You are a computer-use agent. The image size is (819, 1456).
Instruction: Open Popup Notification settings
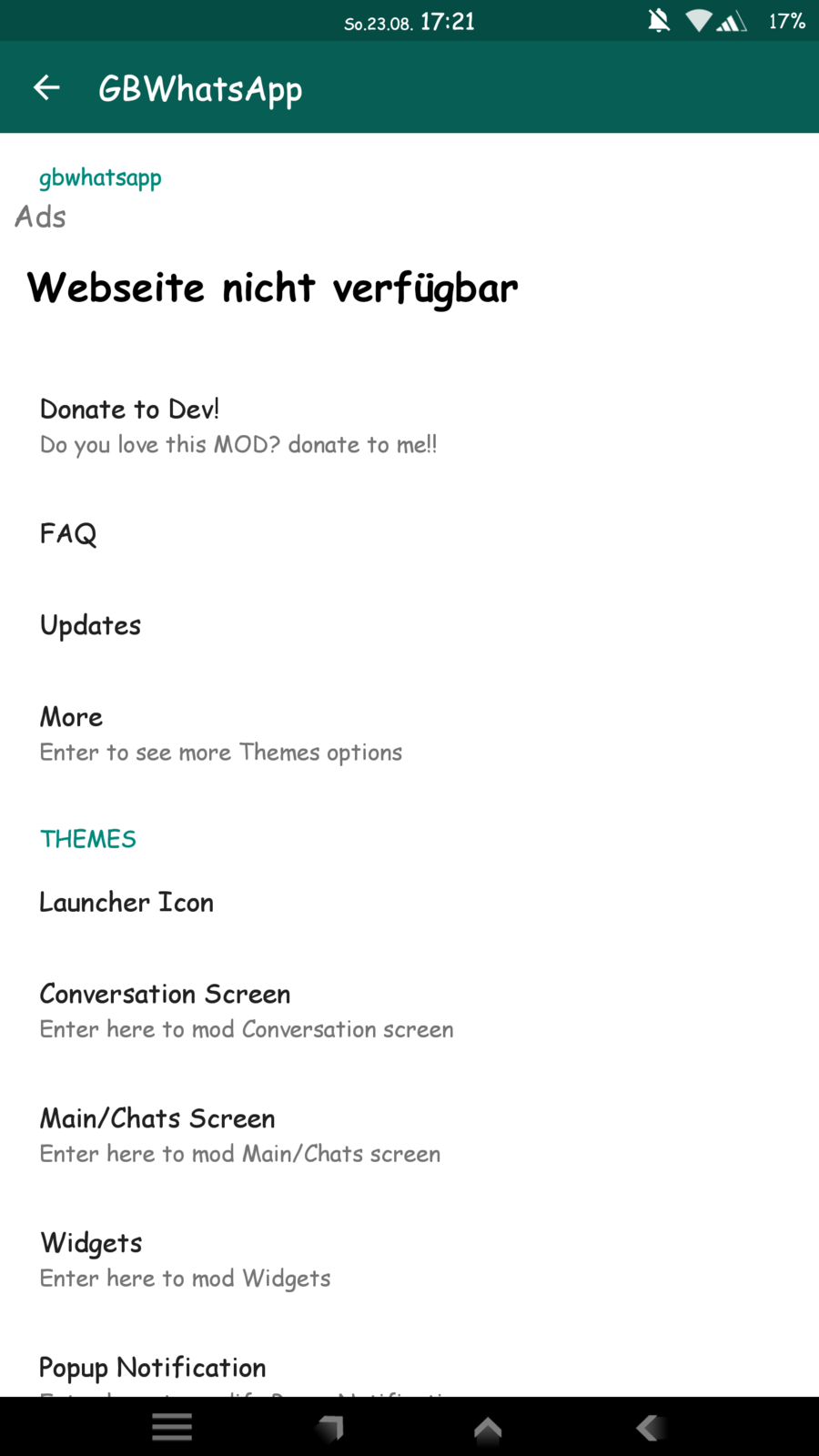153,1368
